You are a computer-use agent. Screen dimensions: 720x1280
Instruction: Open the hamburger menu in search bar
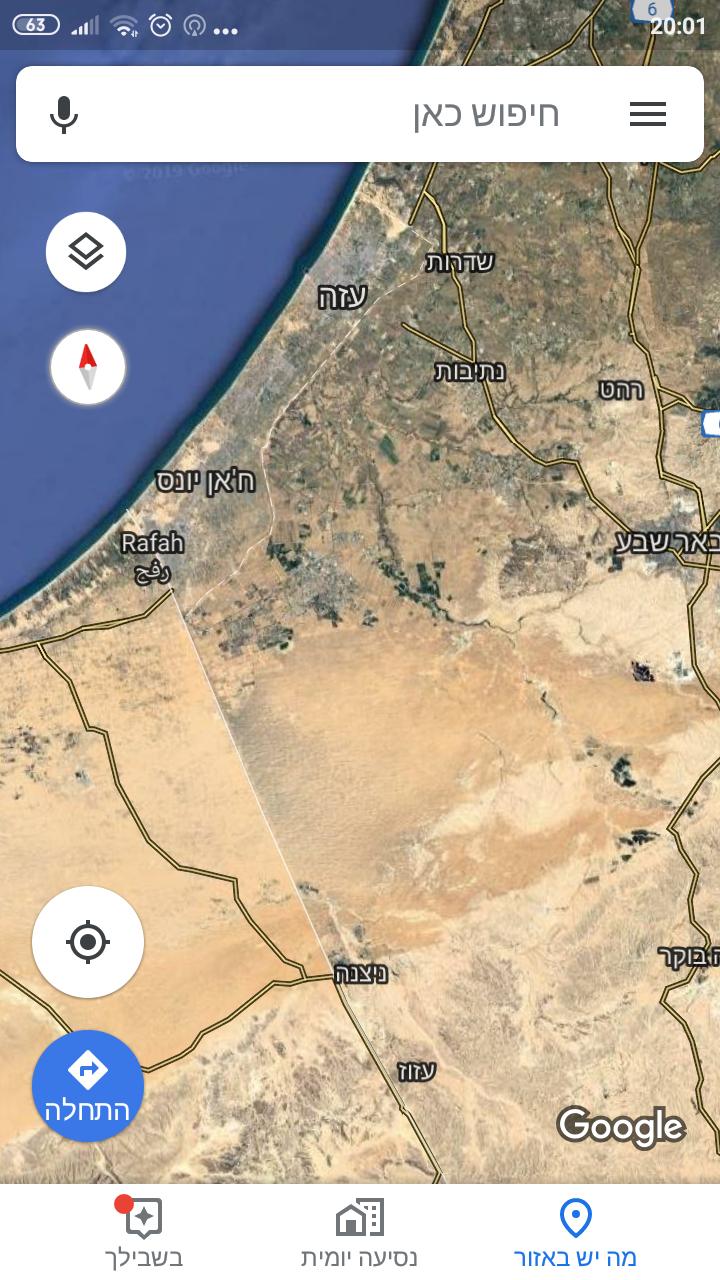(647, 114)
